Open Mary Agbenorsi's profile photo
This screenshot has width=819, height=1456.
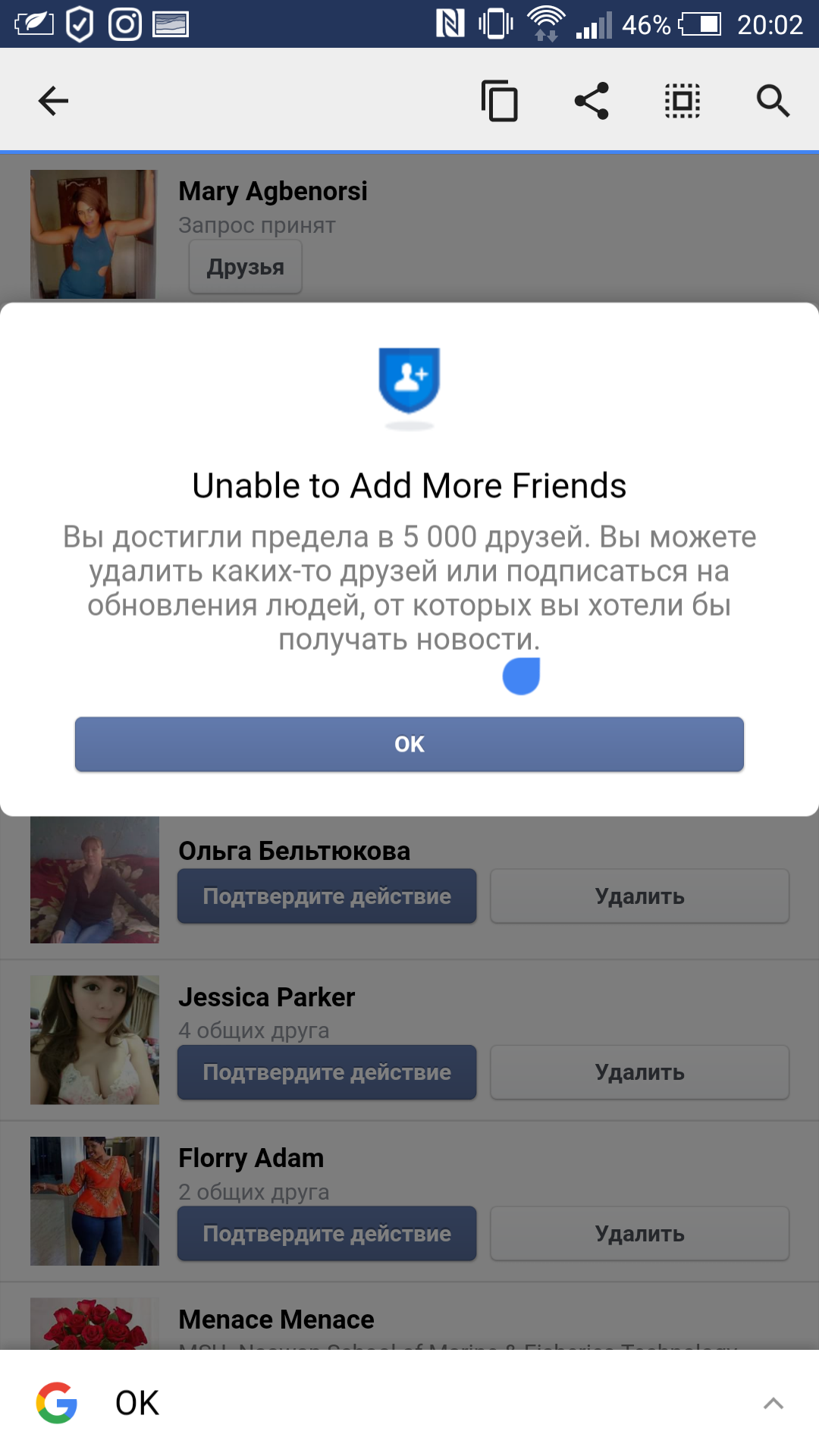tap(93, 234)
